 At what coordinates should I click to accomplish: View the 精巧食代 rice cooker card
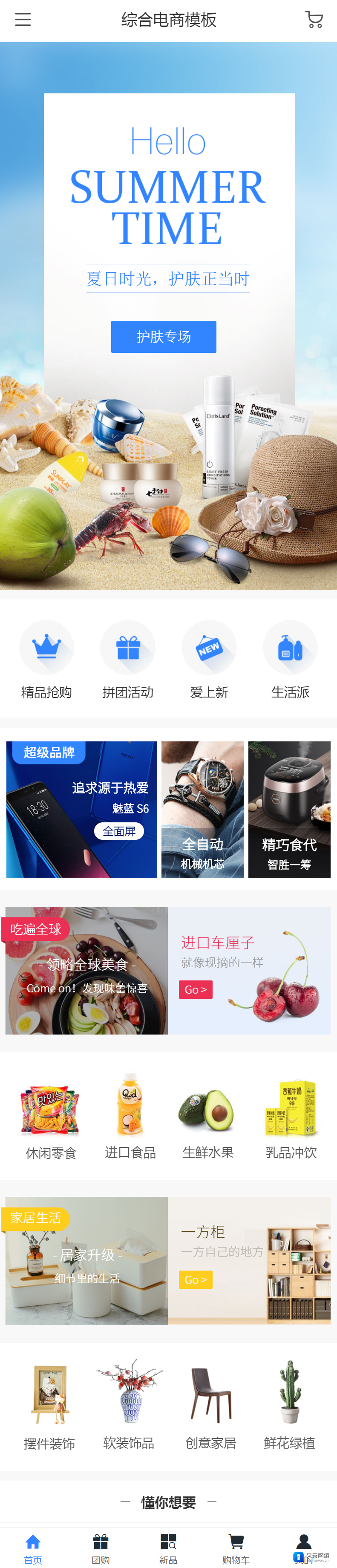point(289,809)
